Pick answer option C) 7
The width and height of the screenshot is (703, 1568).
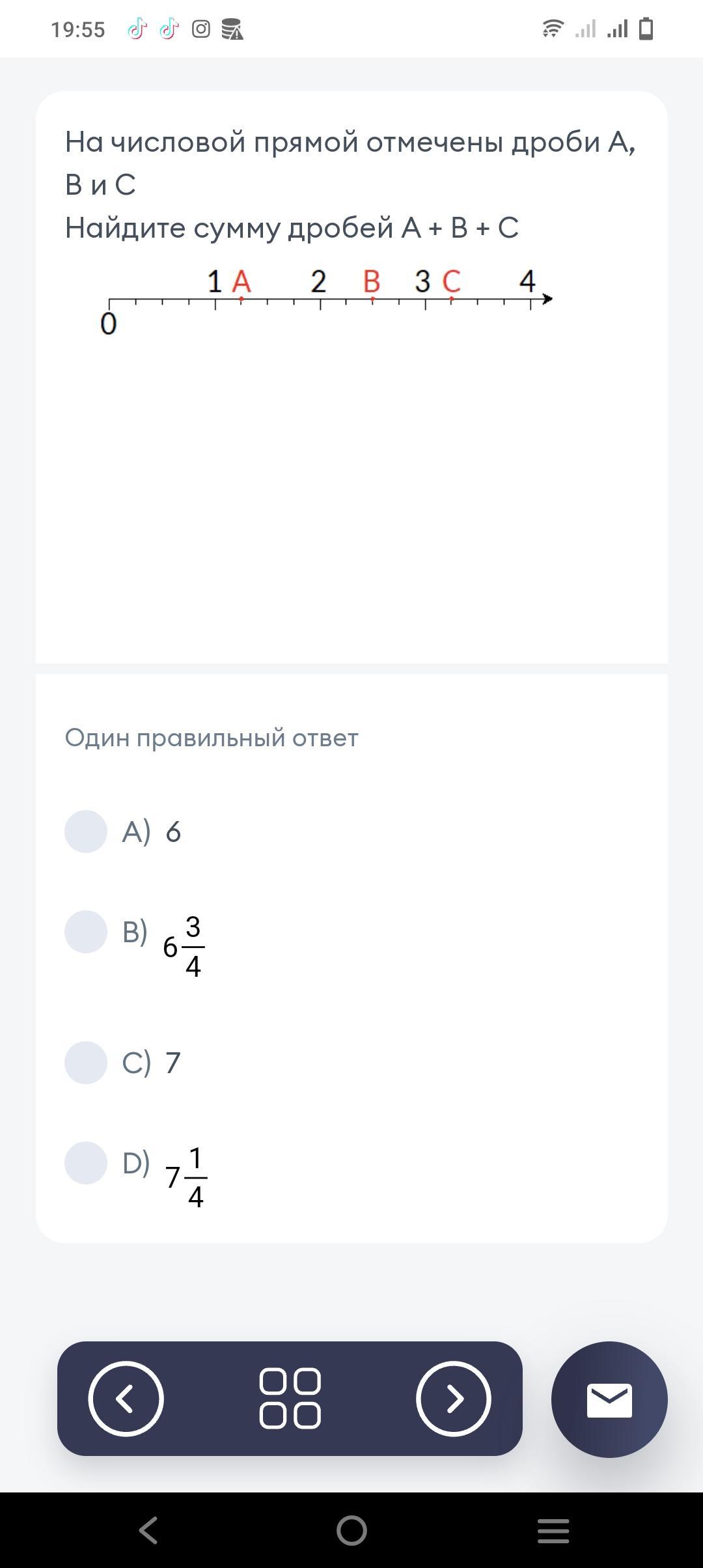(86, 1063)
